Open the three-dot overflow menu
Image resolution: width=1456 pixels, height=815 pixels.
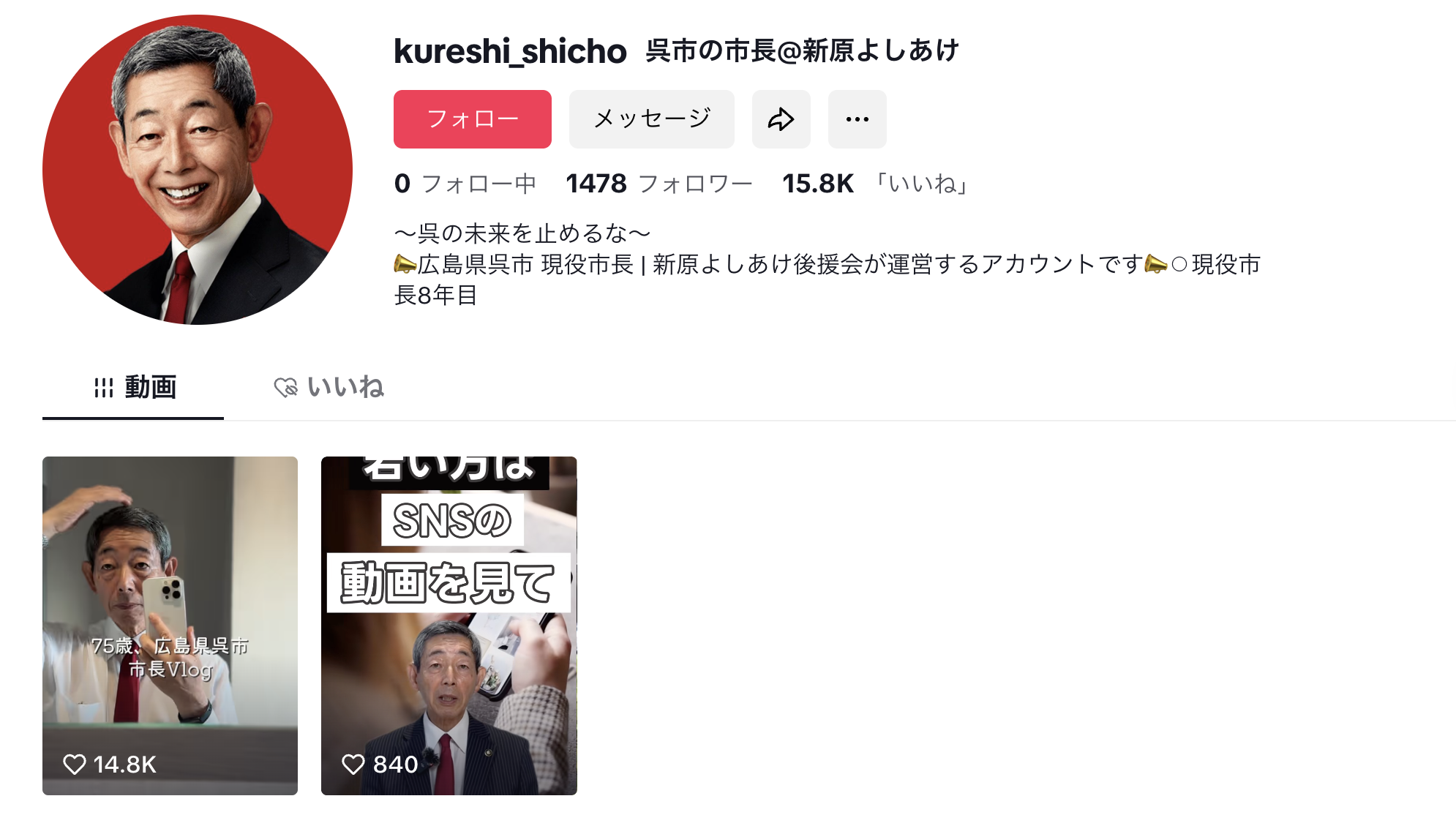(857, 119)
